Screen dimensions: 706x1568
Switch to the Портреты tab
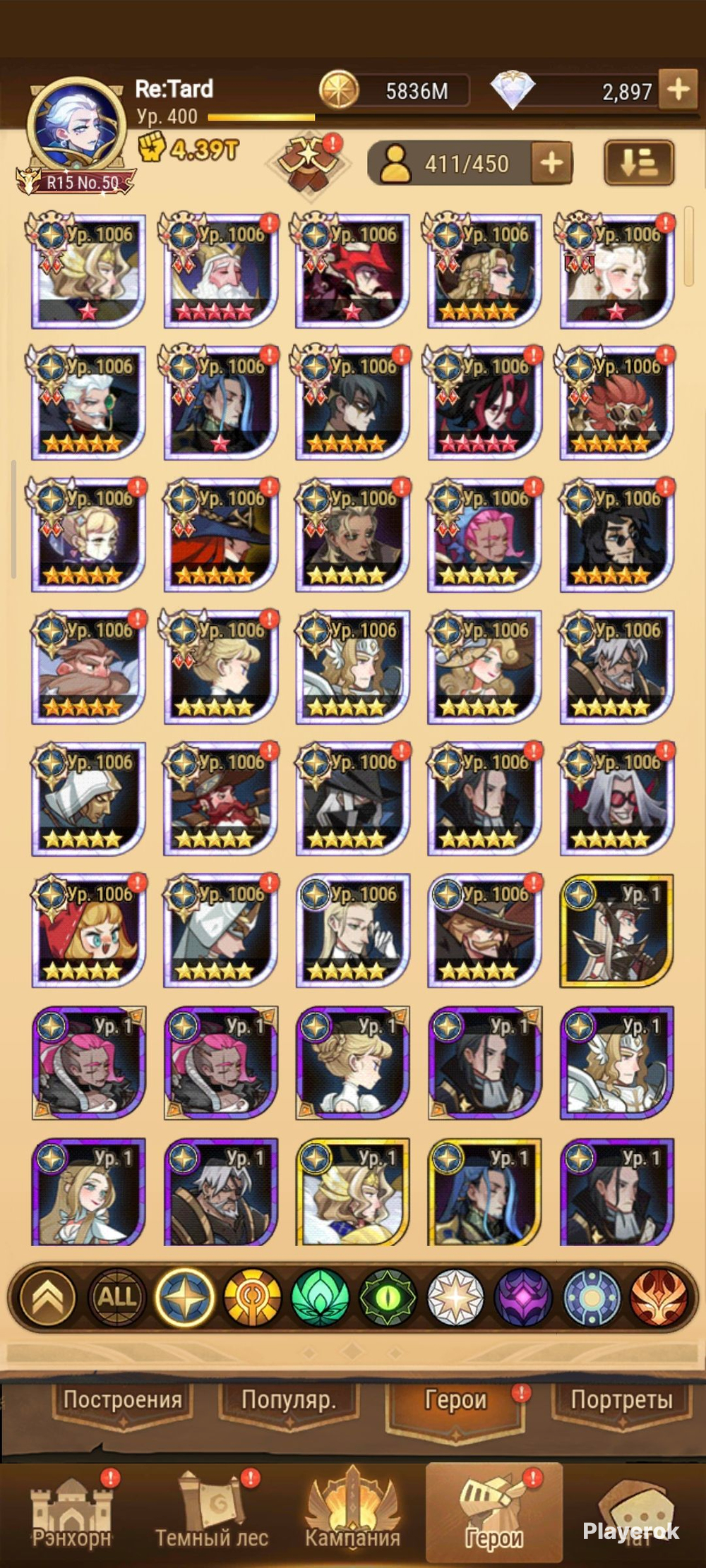click(x=621, y=1399)
